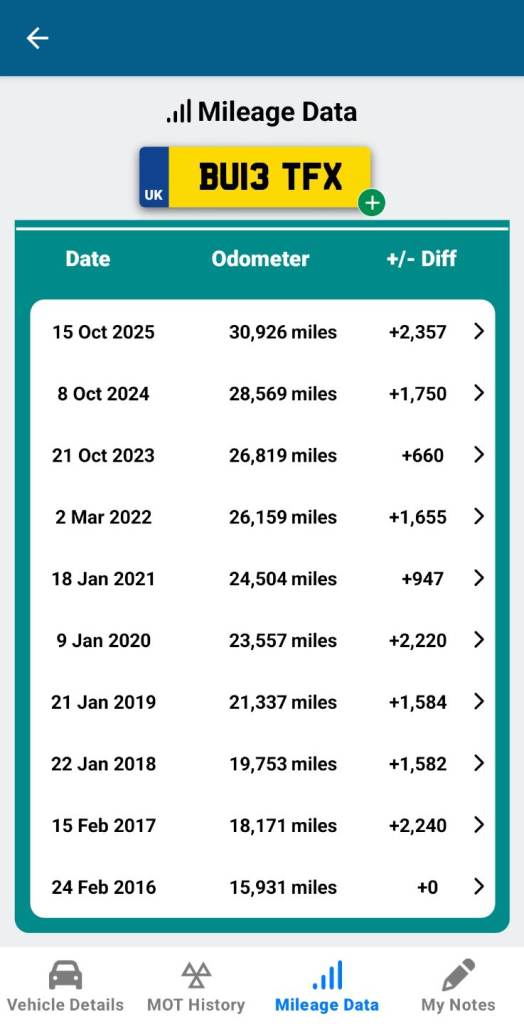
Task: Open the MOT History tab
Action: coord(196,985)
